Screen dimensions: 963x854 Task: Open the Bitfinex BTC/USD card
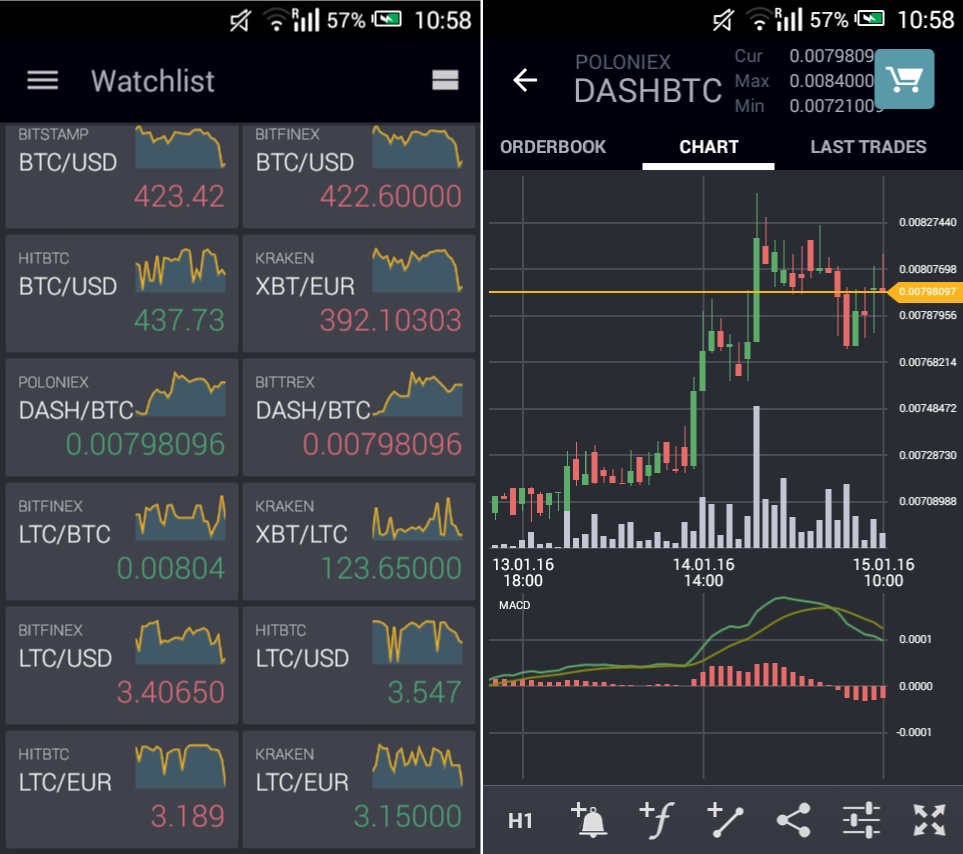(359, 176)
